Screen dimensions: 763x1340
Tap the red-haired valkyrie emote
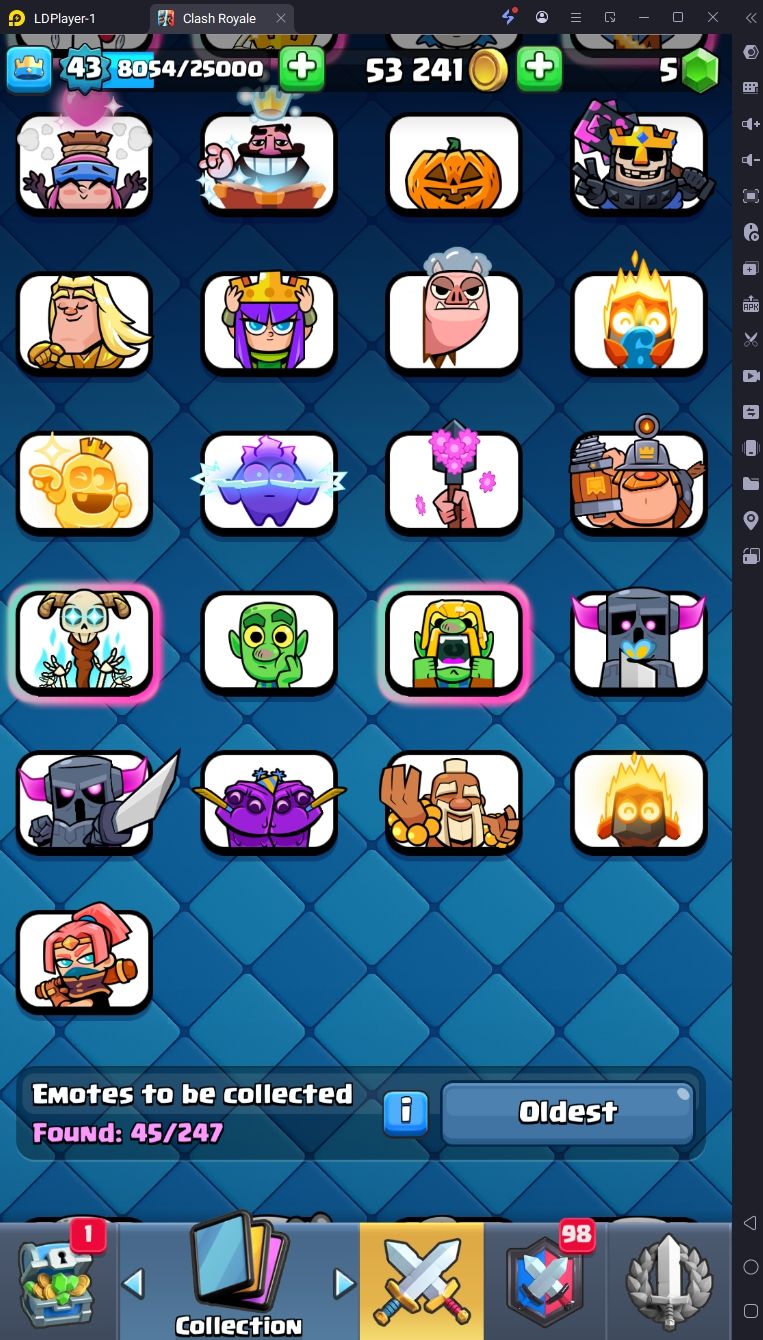(84, 961)
